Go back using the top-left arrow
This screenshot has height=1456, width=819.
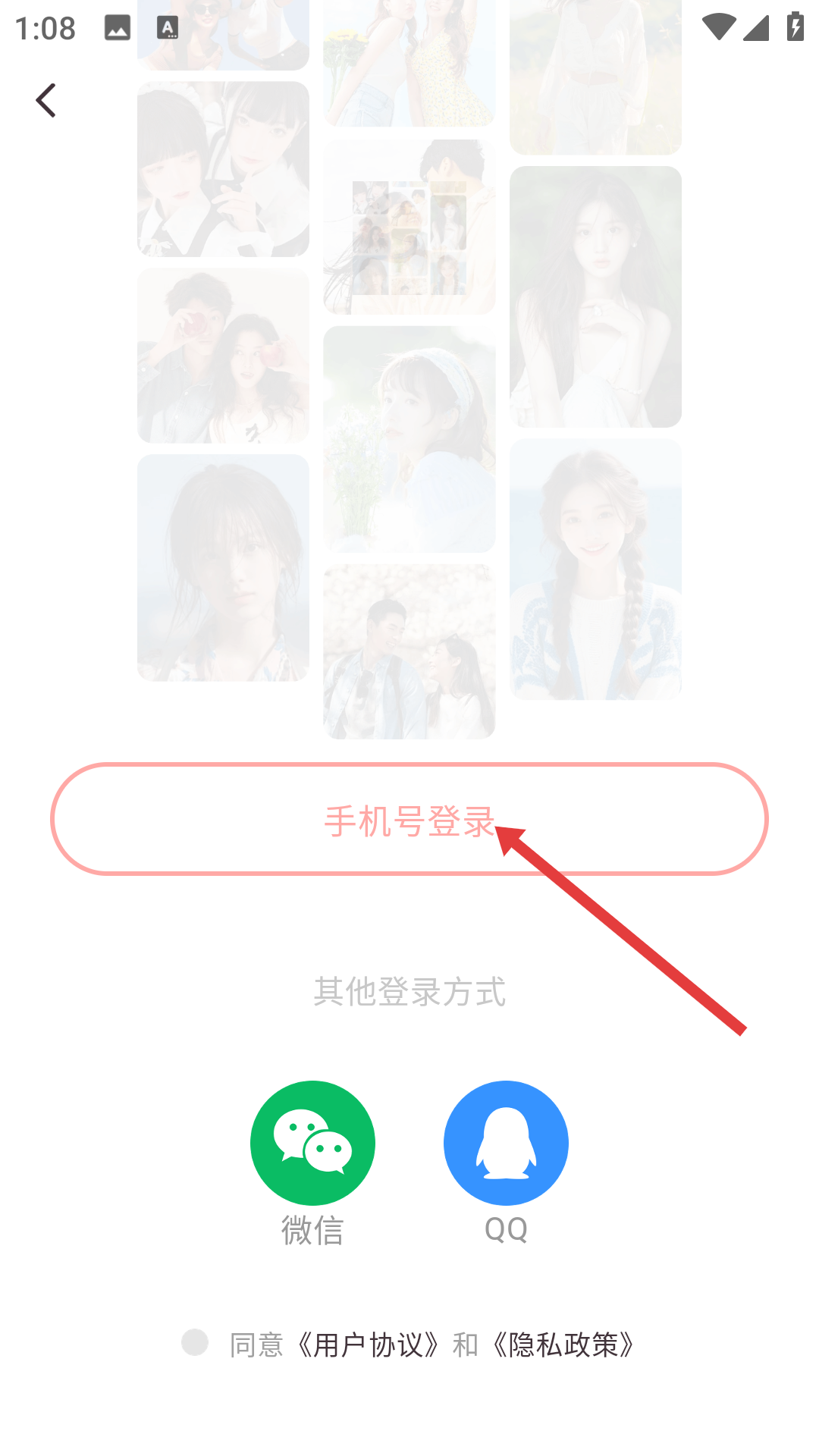point(46,100)
